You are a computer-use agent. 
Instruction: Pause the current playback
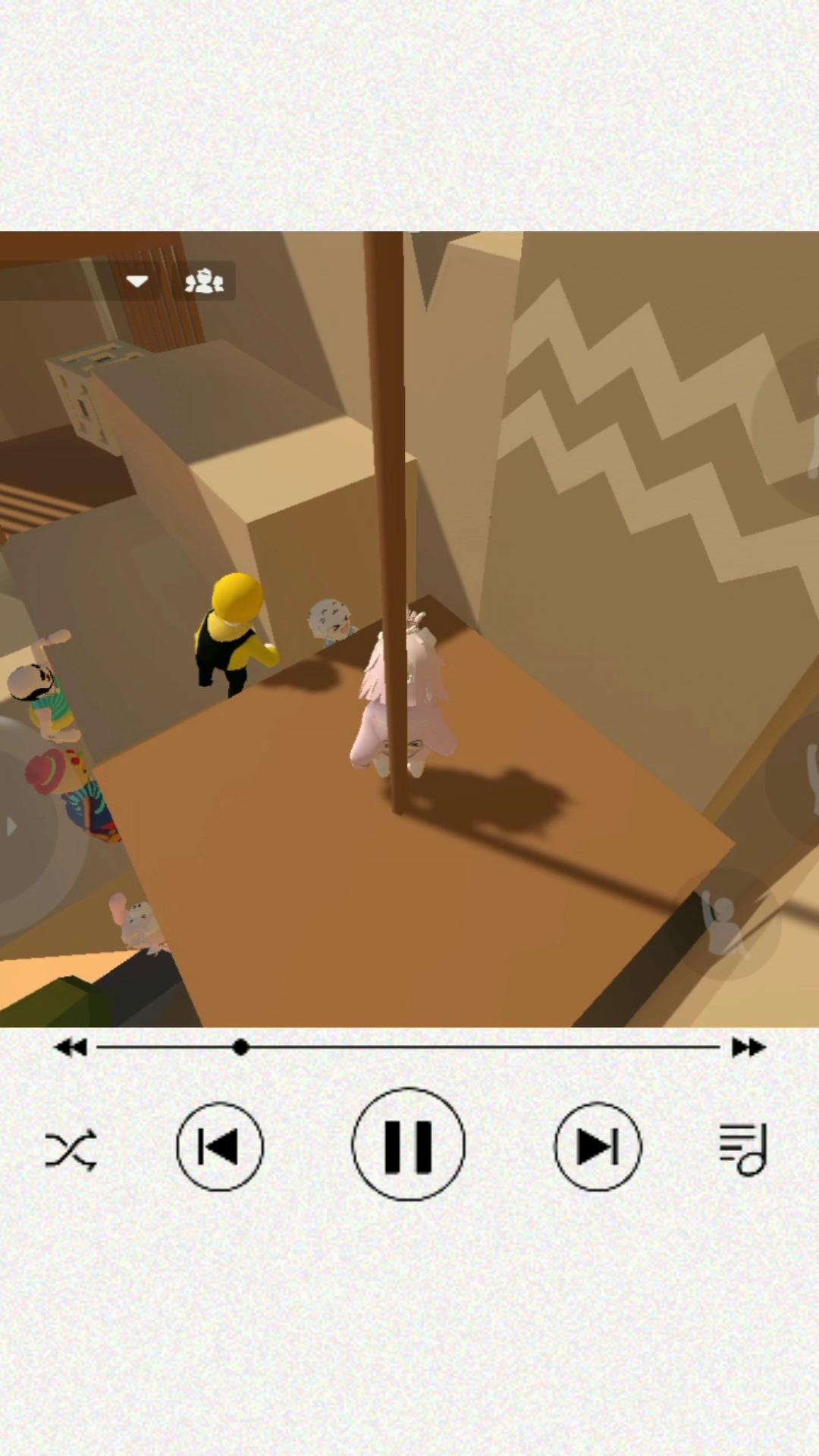pos(408,1145)
